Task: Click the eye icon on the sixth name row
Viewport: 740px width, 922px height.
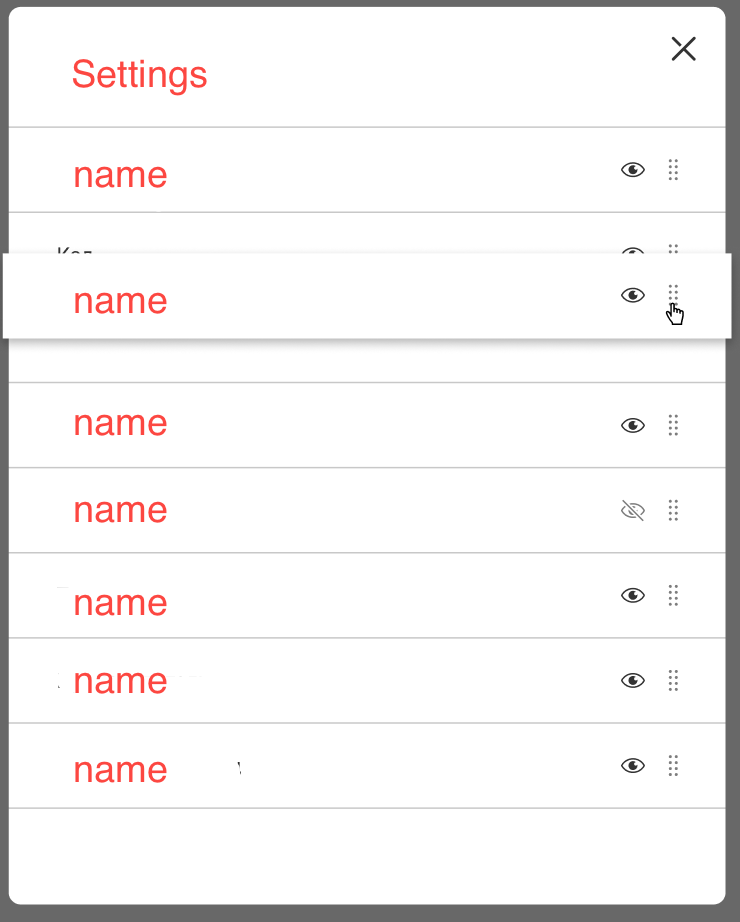Action: [x=633, y=595]
